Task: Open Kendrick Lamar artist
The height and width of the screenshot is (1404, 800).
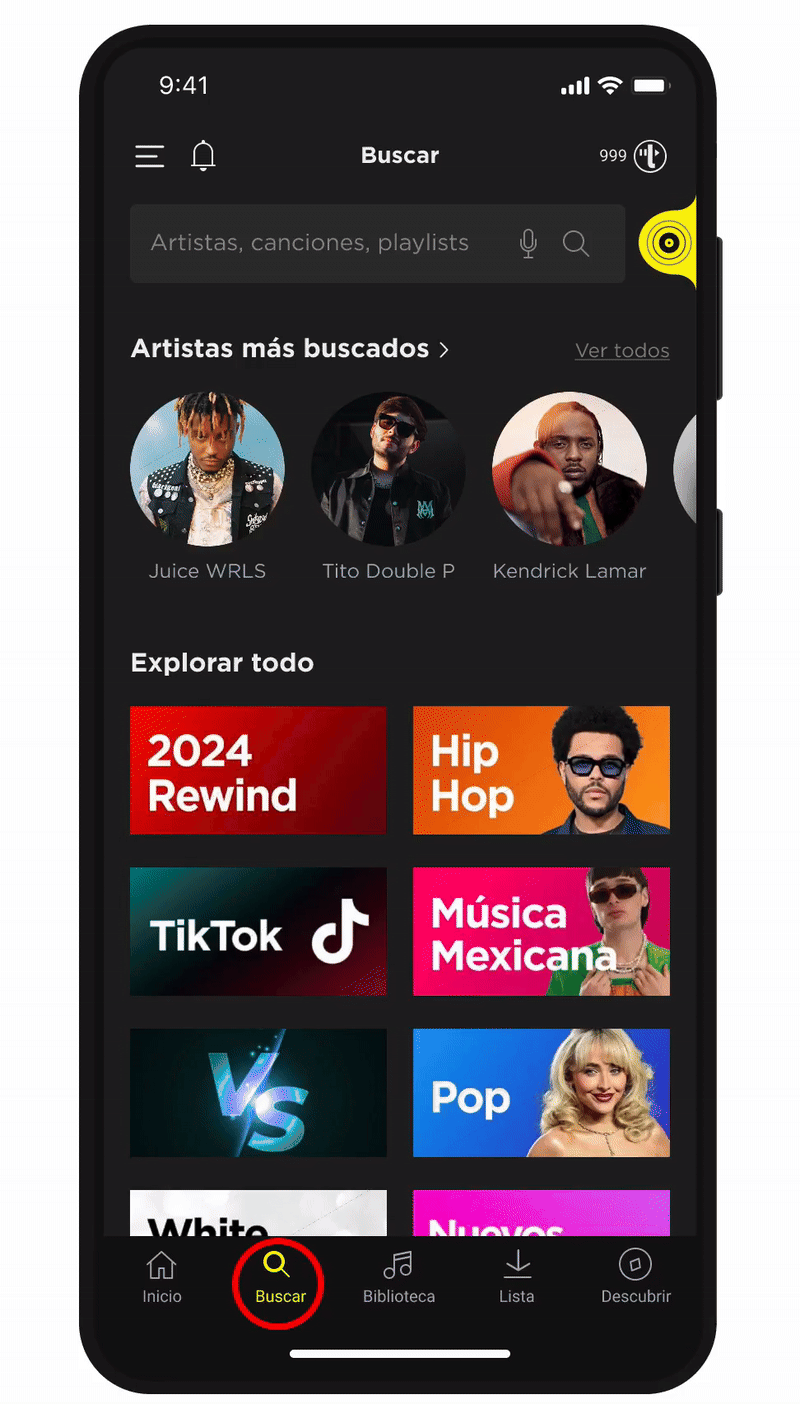Action: 569,470
